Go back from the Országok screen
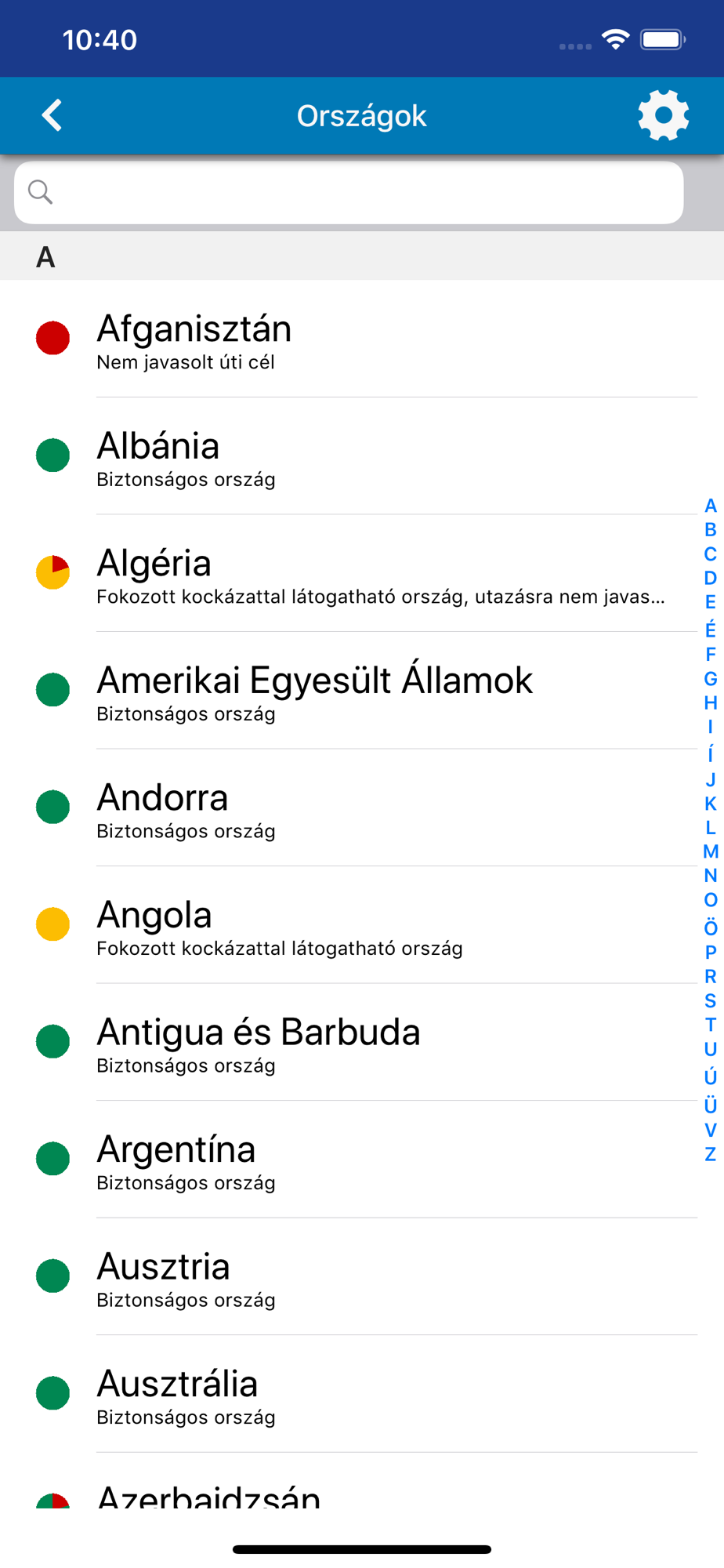This screenshot has width=724, height=1568. click(52, 115)
